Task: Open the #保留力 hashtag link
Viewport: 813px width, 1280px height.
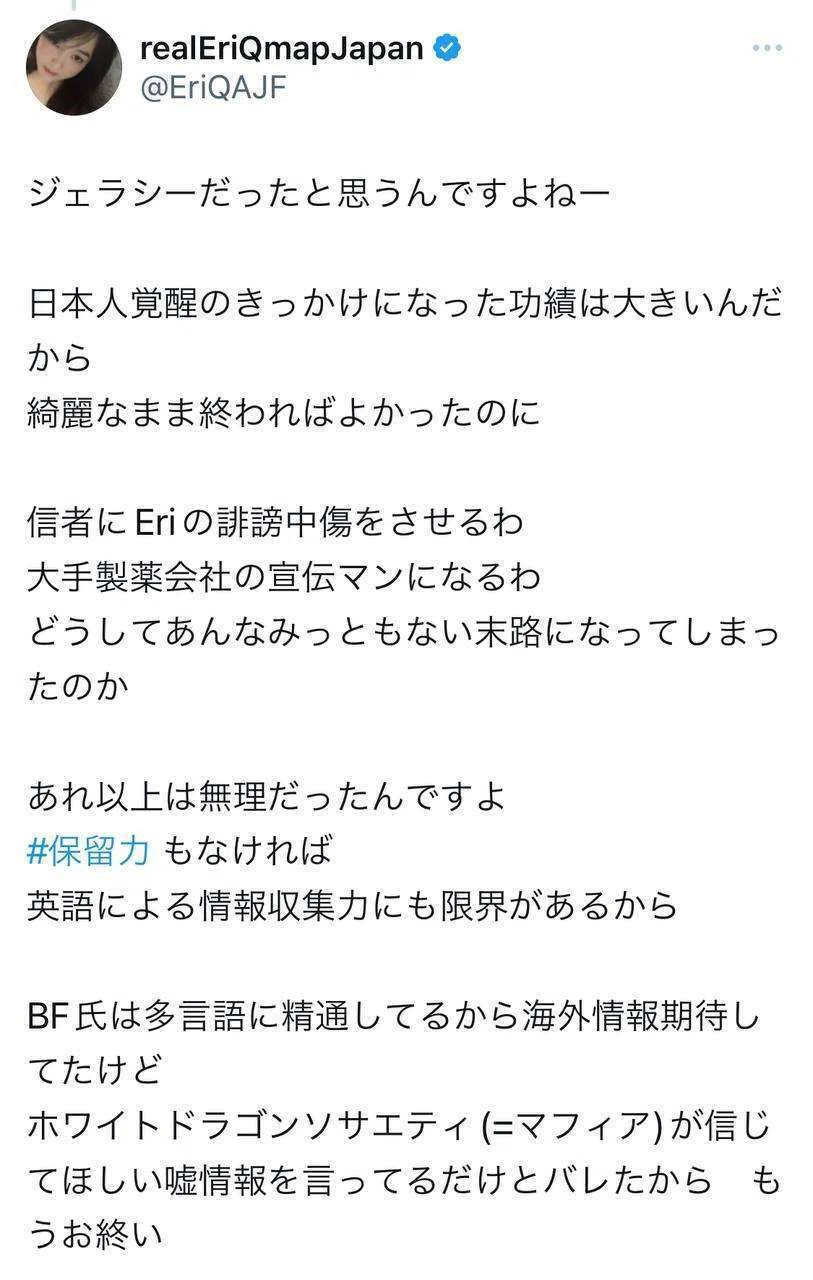Action: point(89,851)
